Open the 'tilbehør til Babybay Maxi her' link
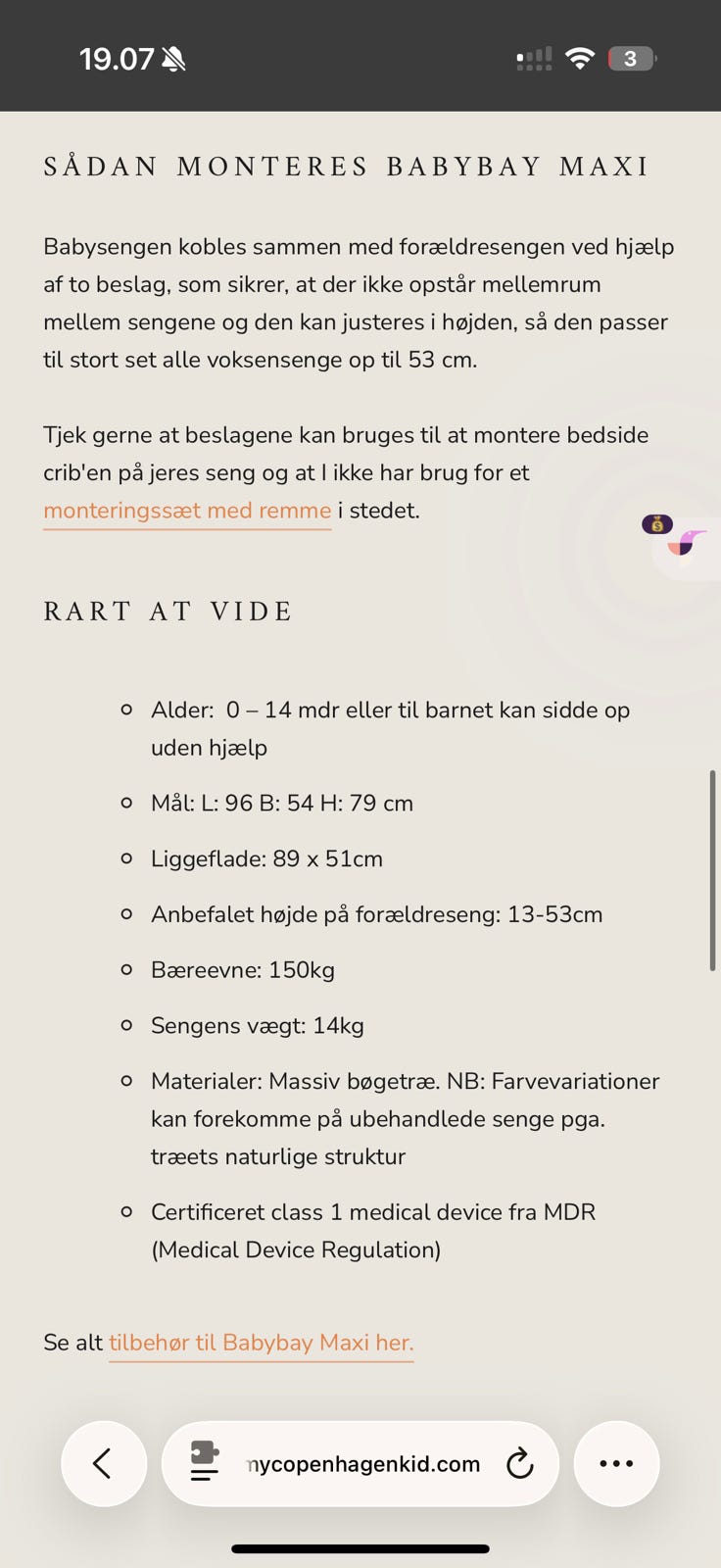721x1568 pixels. [x=261, y=1342]
